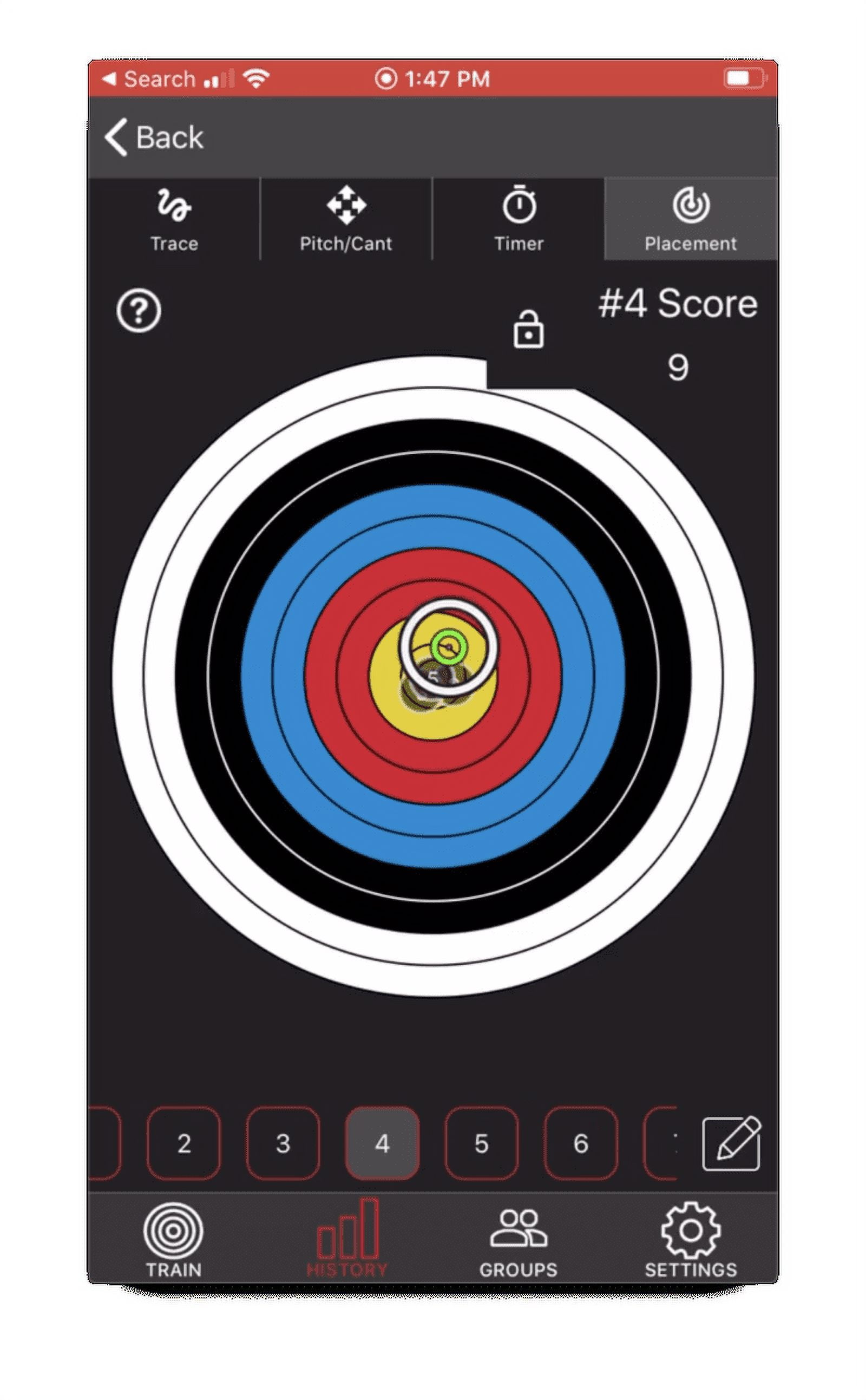The image size is (866, 1400).
Task: Select shot number 4
Action: coord(382,1143)
